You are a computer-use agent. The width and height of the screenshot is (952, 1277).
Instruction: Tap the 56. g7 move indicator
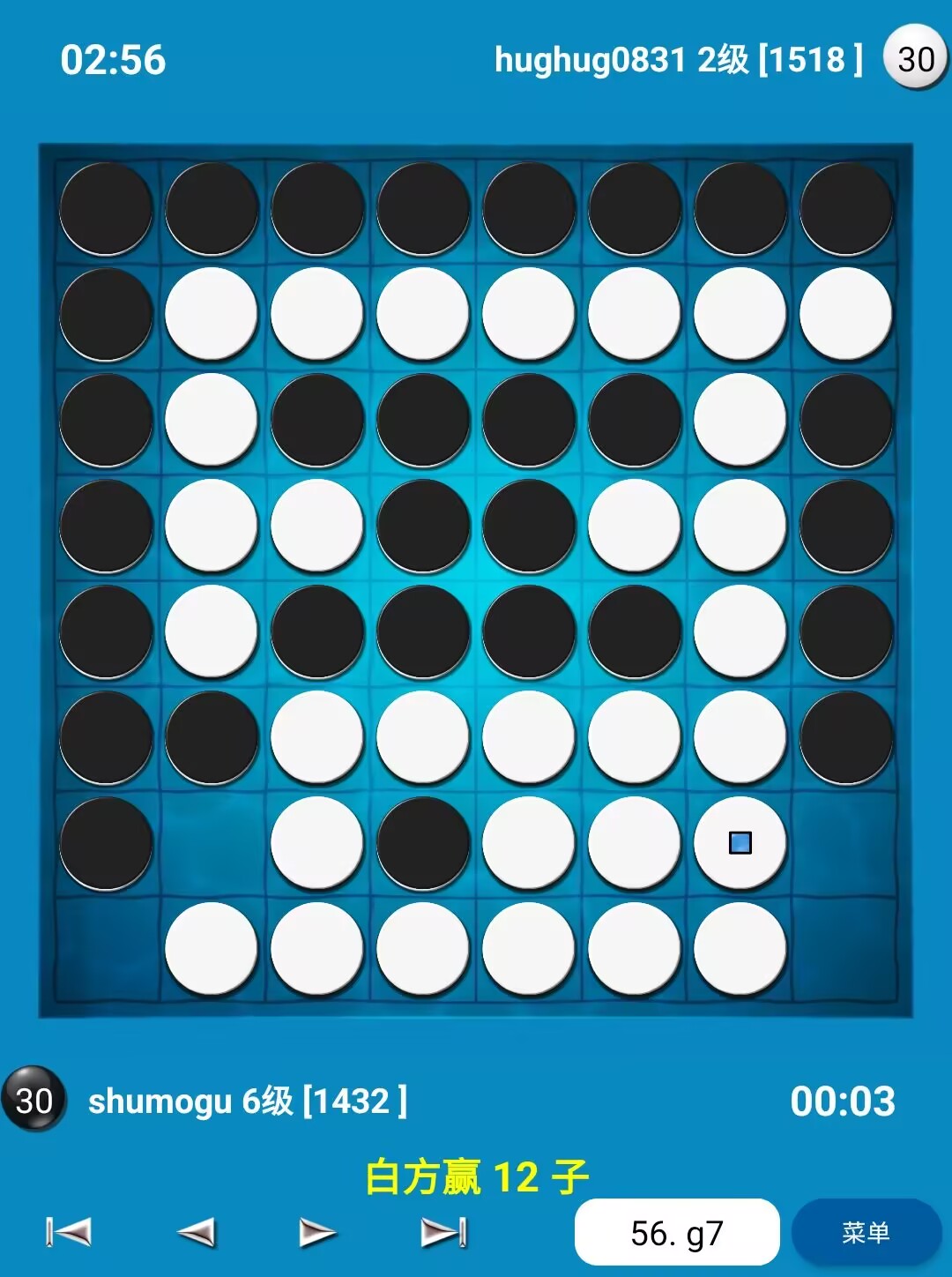(x=676, y=1232)
